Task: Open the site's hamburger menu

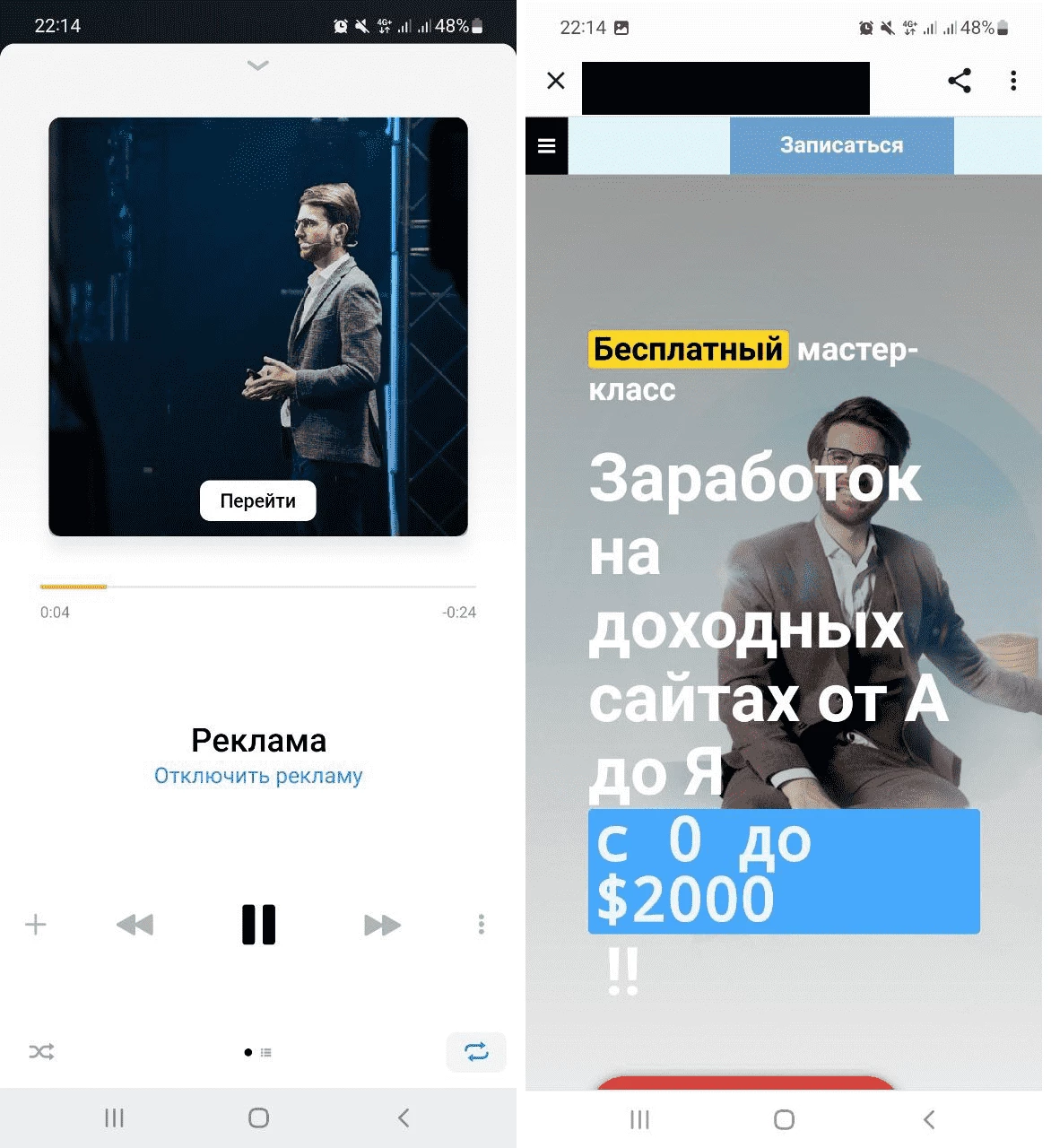Action: point(547,145)
